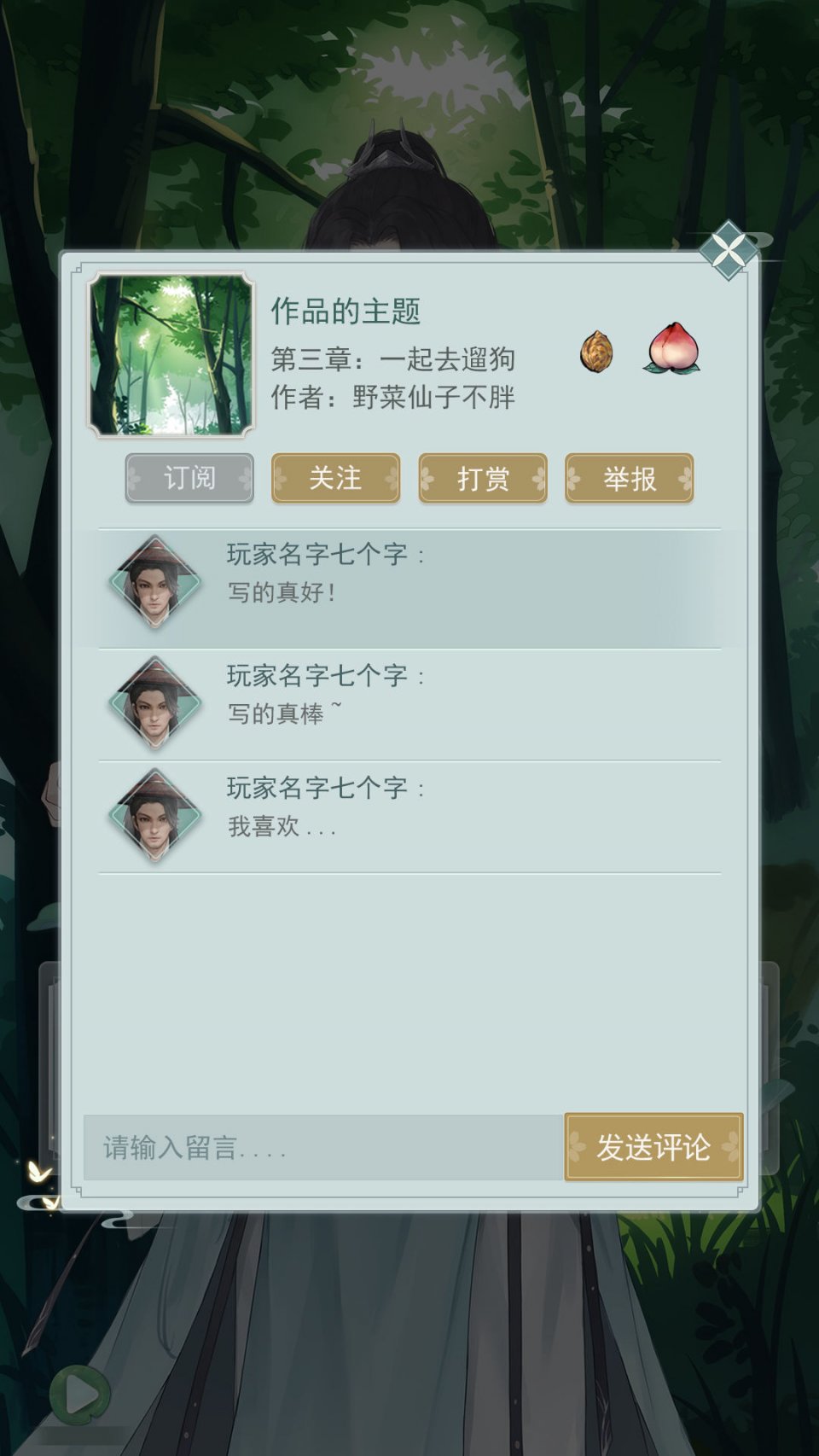The height and width of the screenshot is (1456, 819).
Task: Select the comment 我喜欢...
Action: click(409, 817)
